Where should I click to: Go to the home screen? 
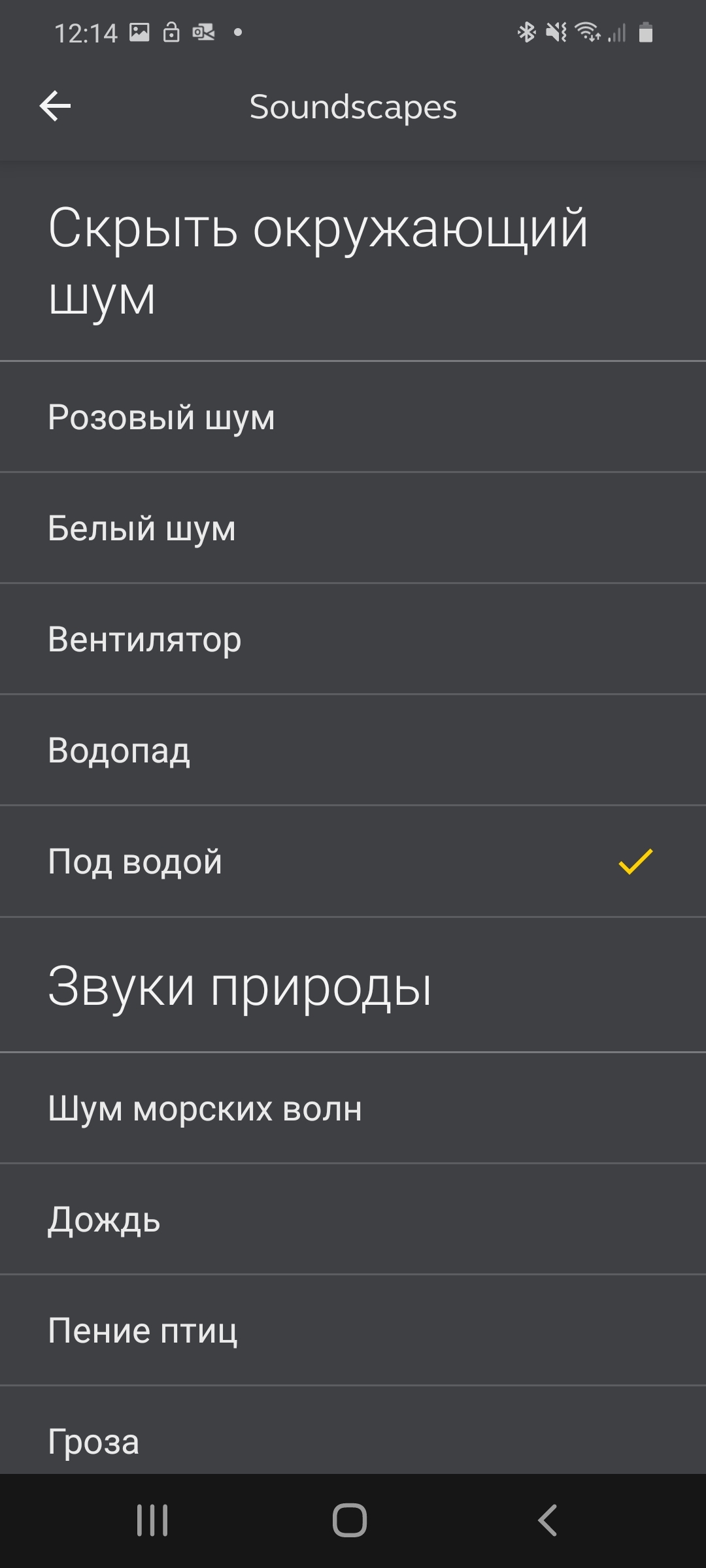pyautogui.click(x=350, y=1520)
